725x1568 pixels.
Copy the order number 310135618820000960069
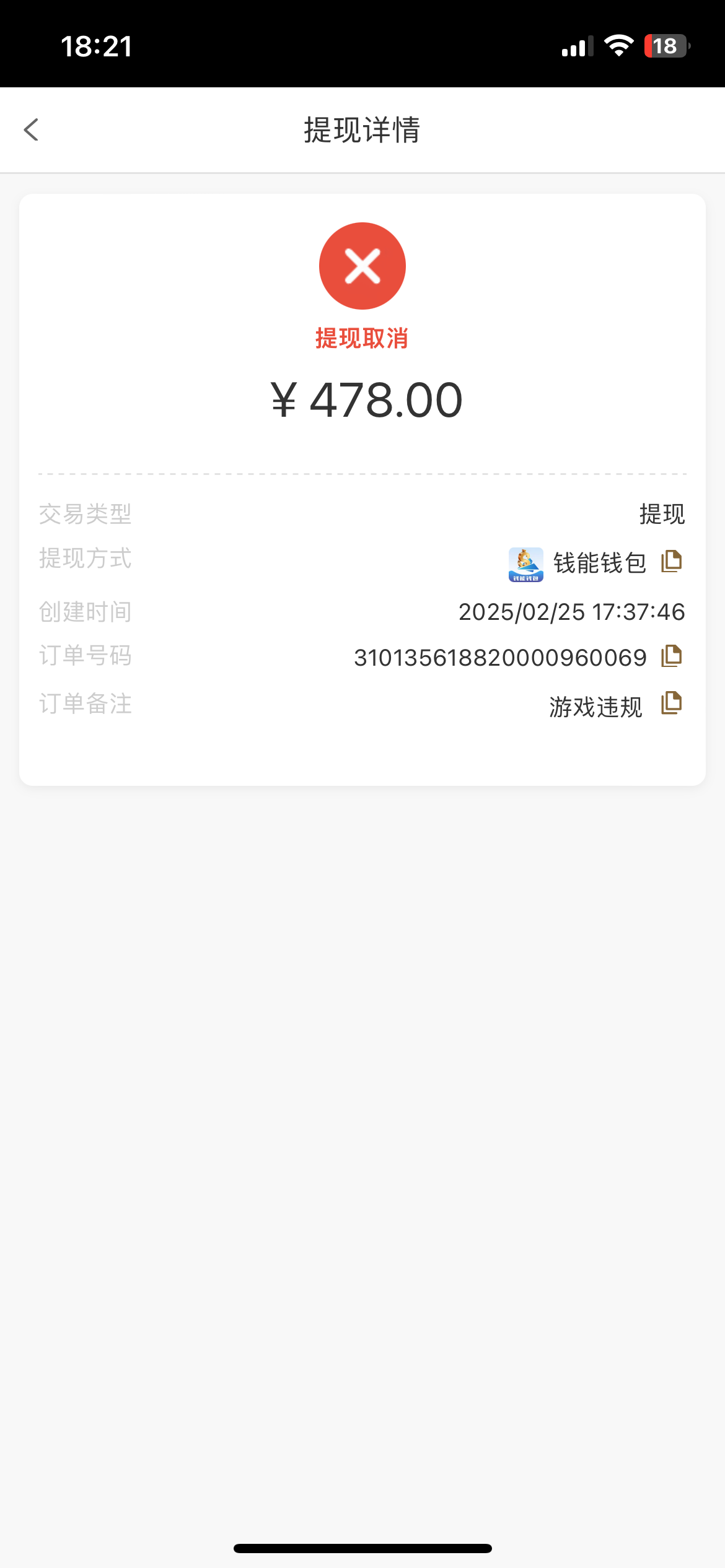tap(671, 656)
